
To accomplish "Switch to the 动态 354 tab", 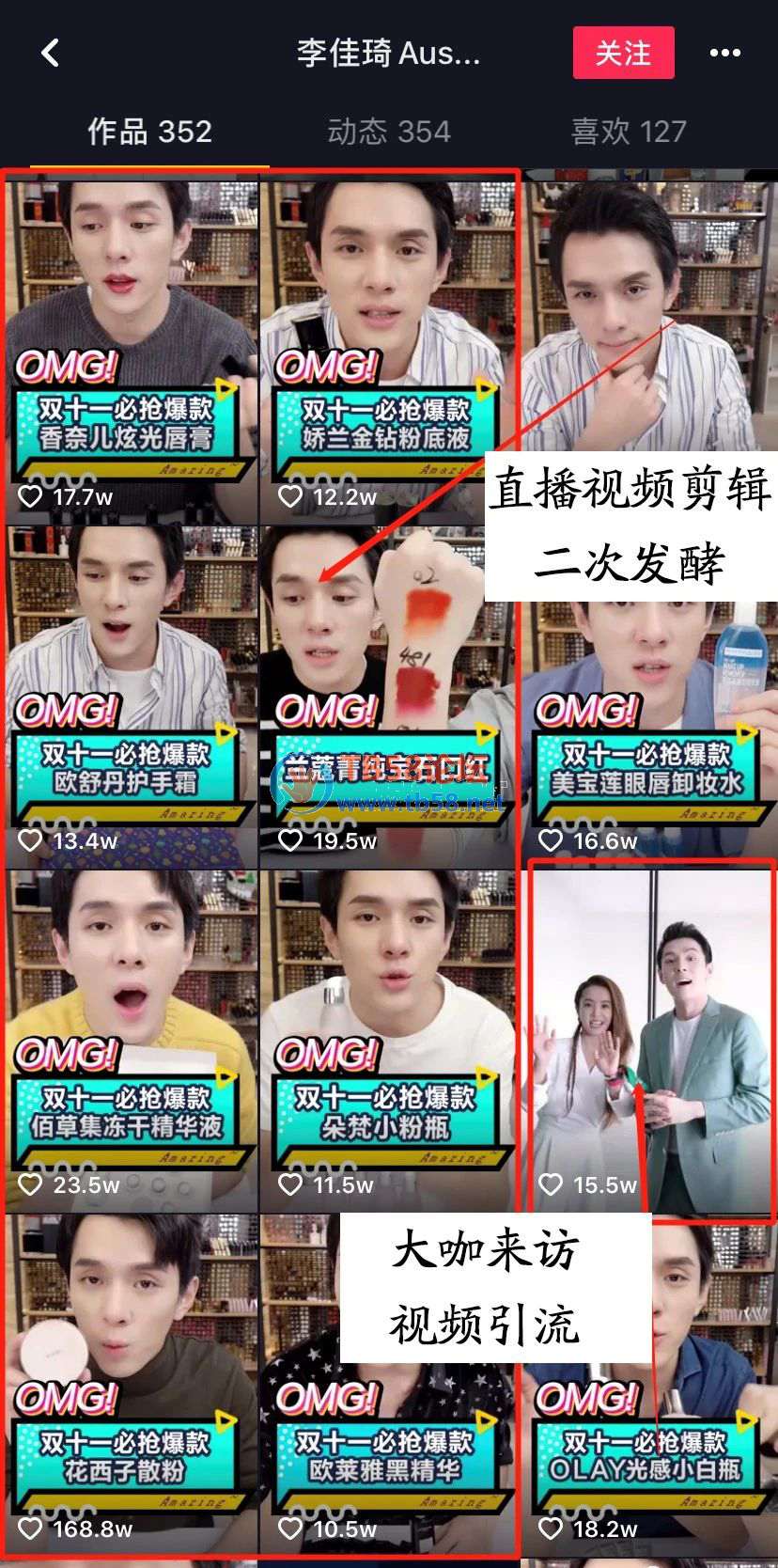I will click(389, 132).
